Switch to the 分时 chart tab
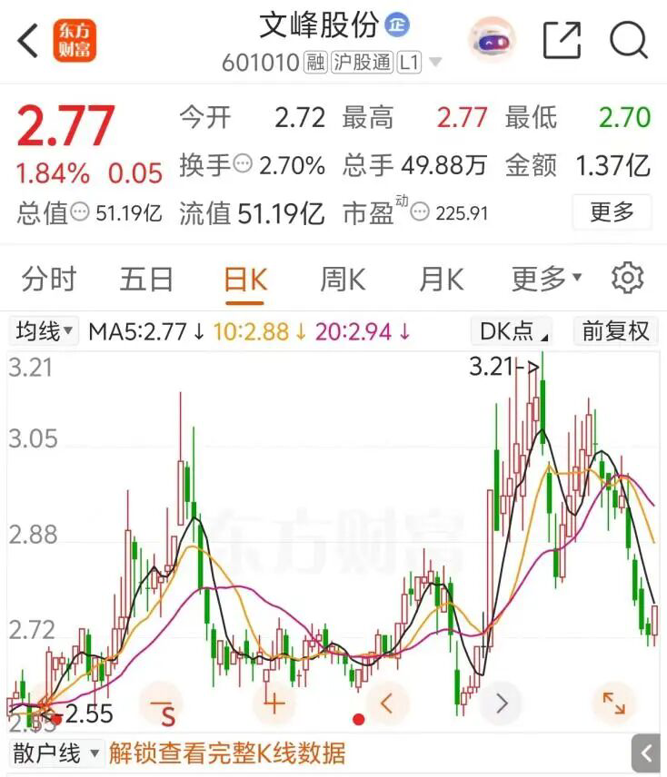 [x=49, y=279]
